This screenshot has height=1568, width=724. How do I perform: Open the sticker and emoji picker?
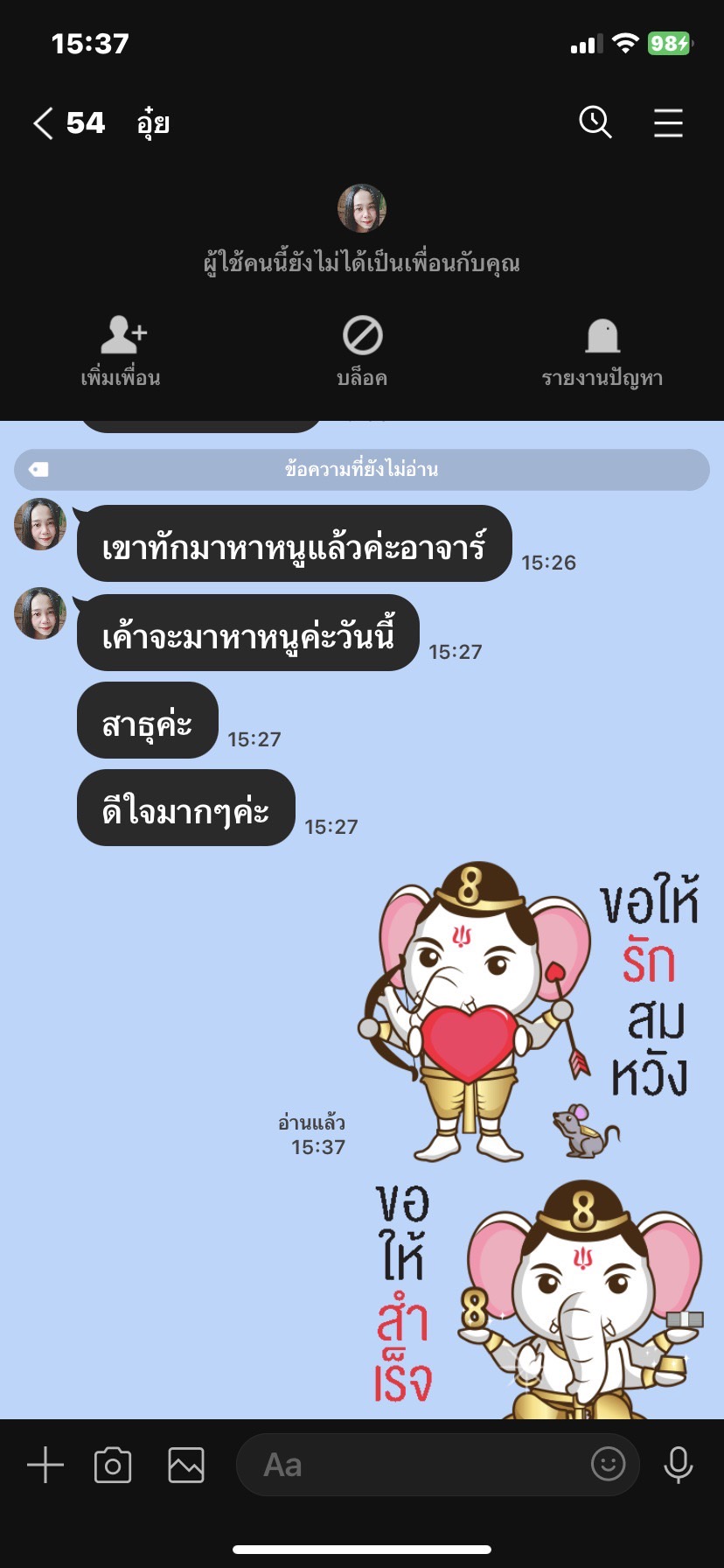pos(609,1463)
